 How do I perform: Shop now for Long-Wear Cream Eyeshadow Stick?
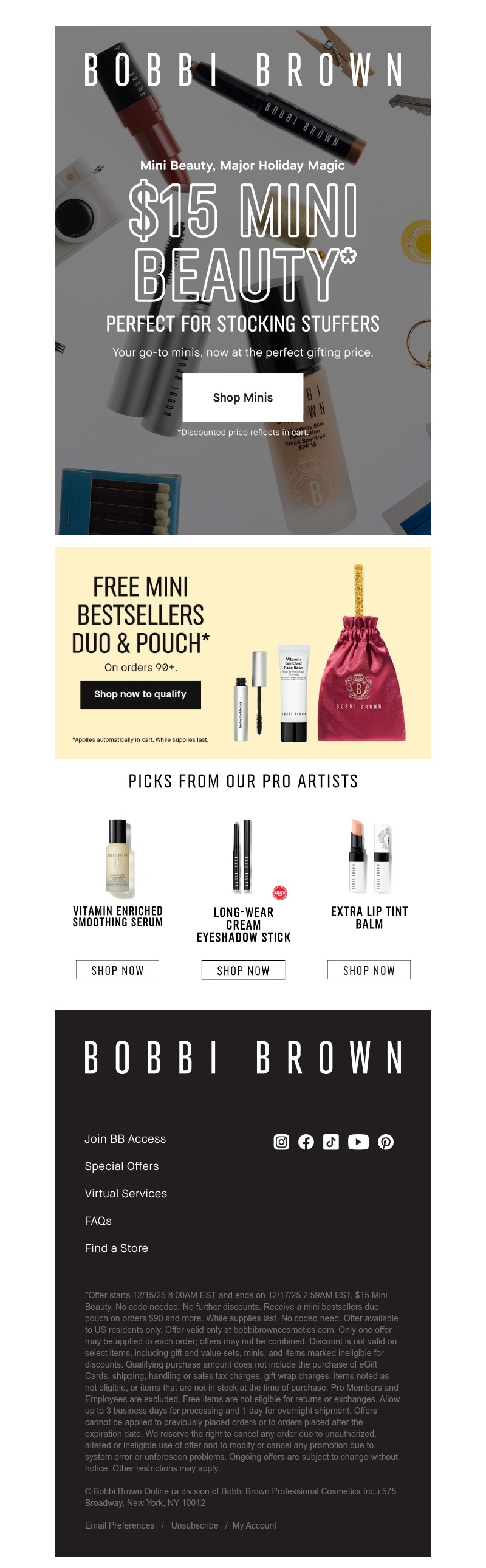click(243, 970)
